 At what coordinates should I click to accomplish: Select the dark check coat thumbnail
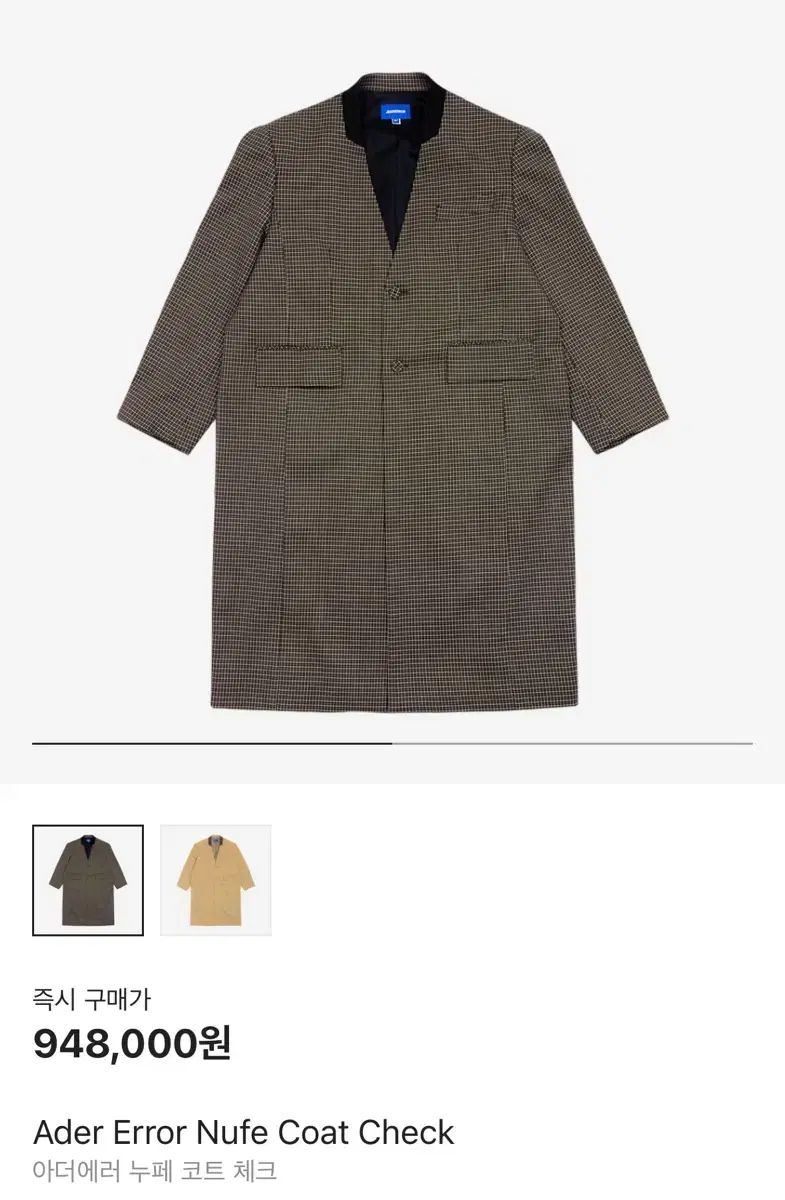(x=88, y=880)
